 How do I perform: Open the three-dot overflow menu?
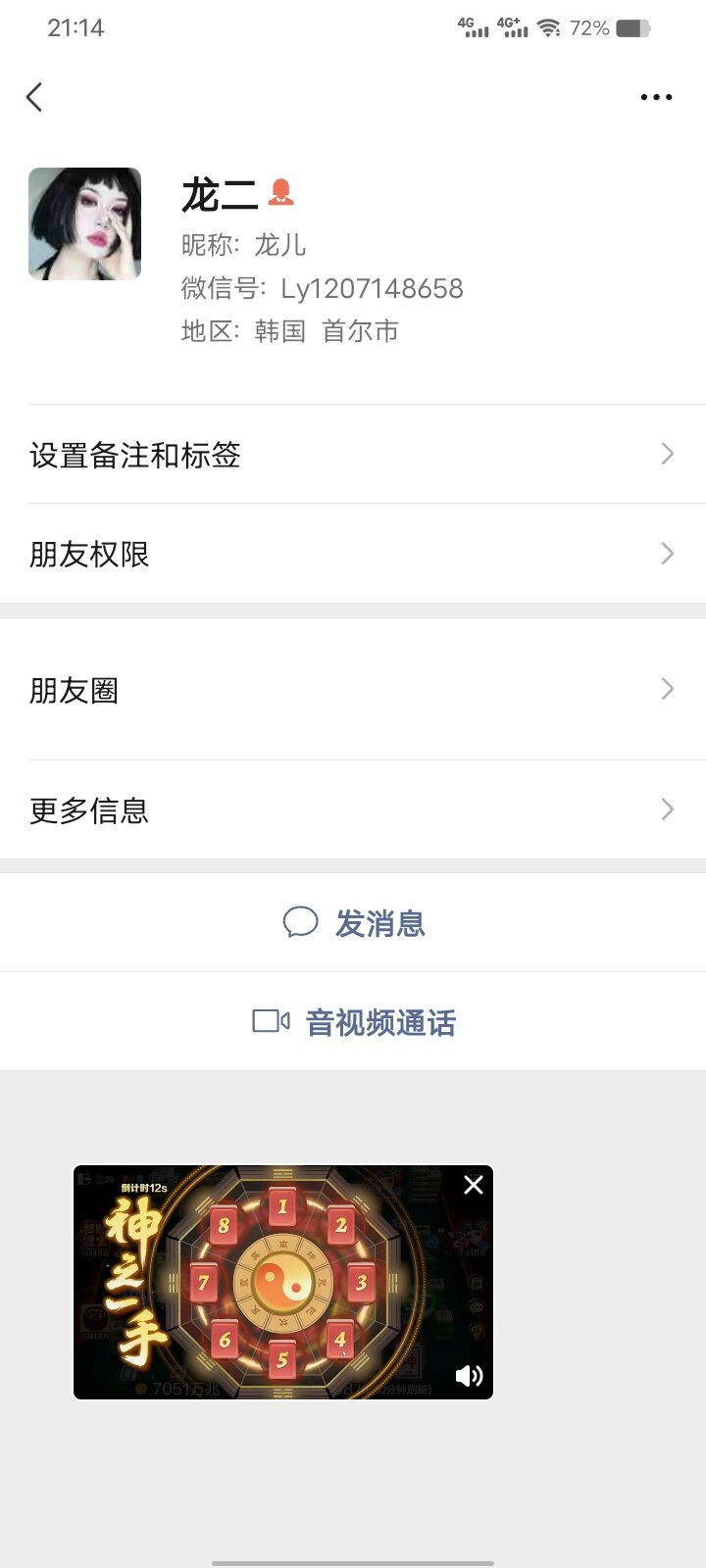[x=656, y=97]
